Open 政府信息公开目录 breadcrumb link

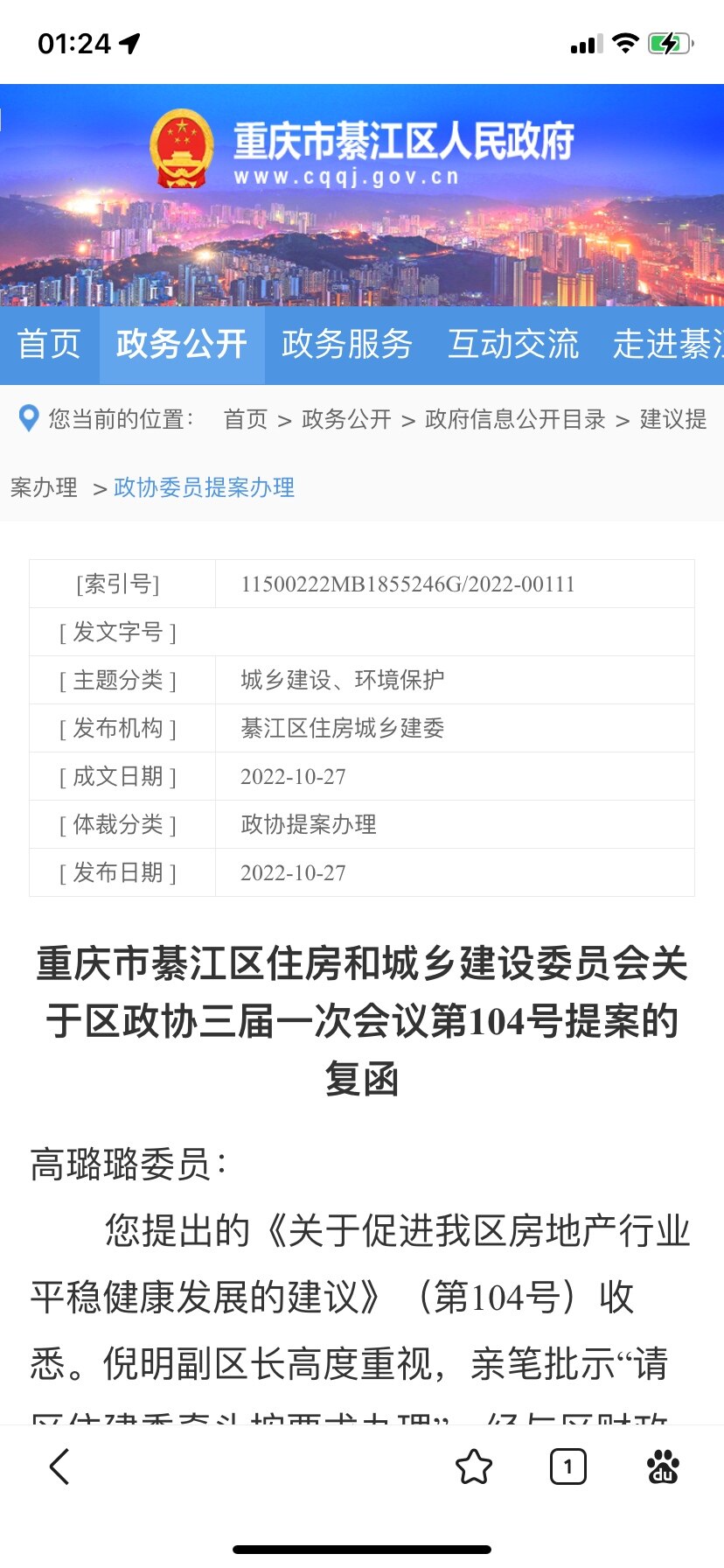(515, 419)
